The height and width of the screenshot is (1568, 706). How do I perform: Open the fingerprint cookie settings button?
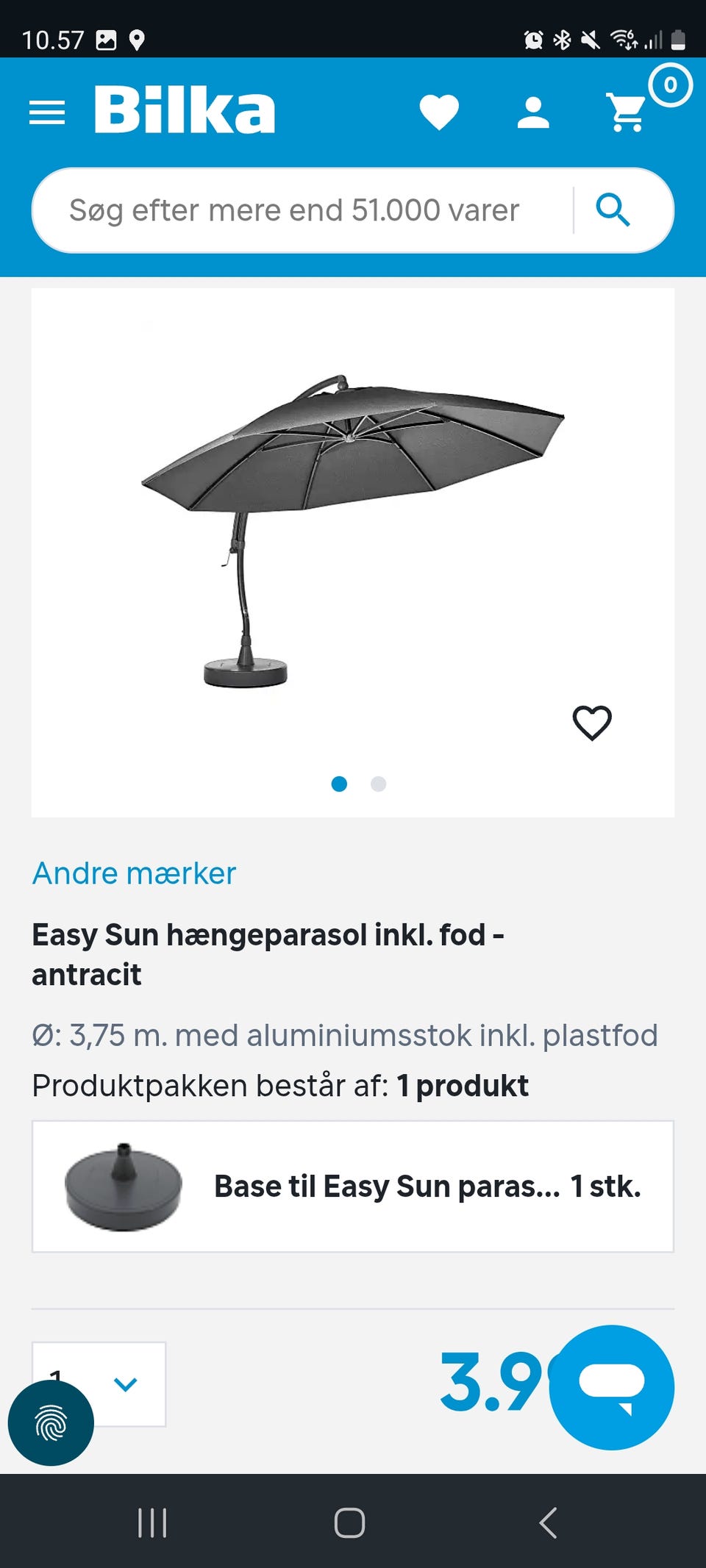(51, 1422)
